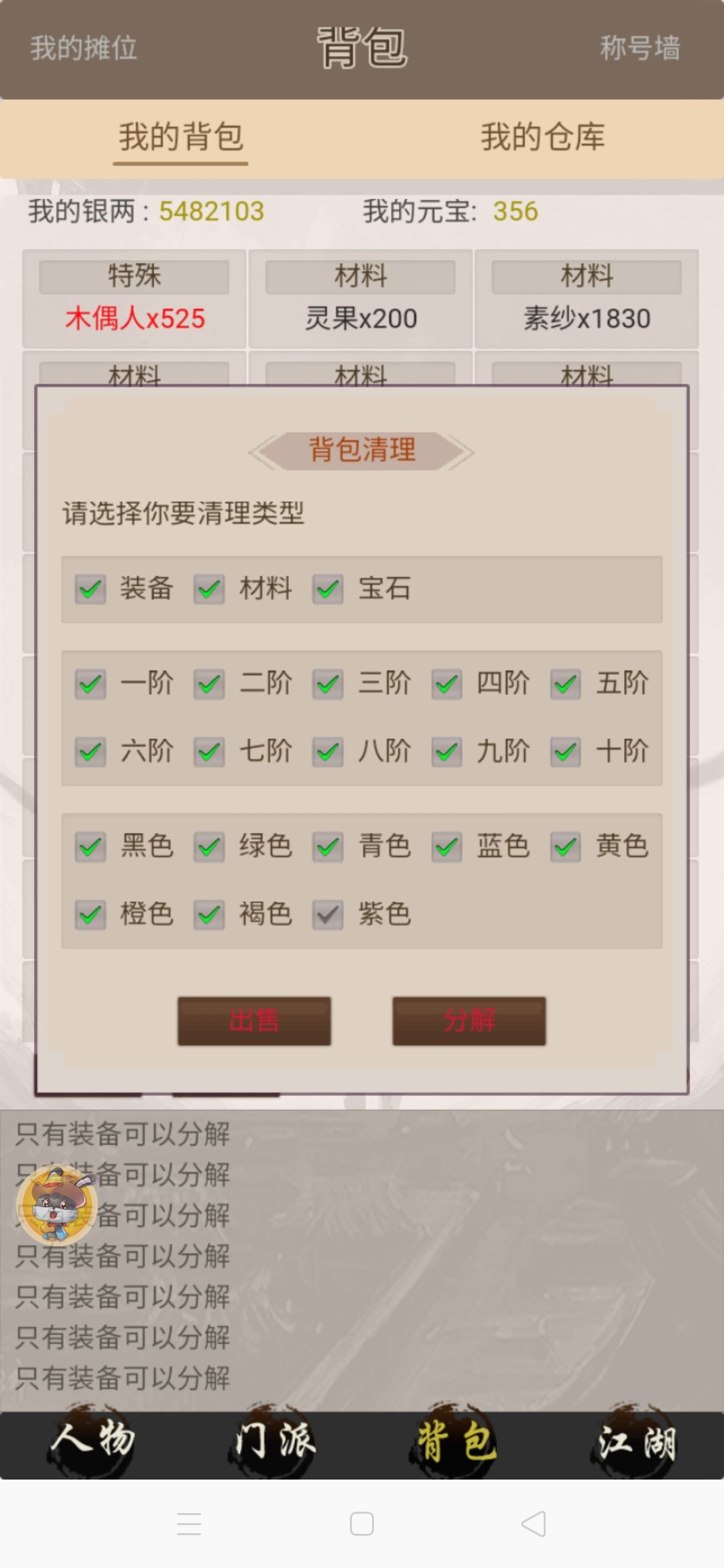Image resolution: width=724 pixels, height=1568 pixels.
Task: Toggle the 一阶 tier checkbox
Action: tap(90, 684)
